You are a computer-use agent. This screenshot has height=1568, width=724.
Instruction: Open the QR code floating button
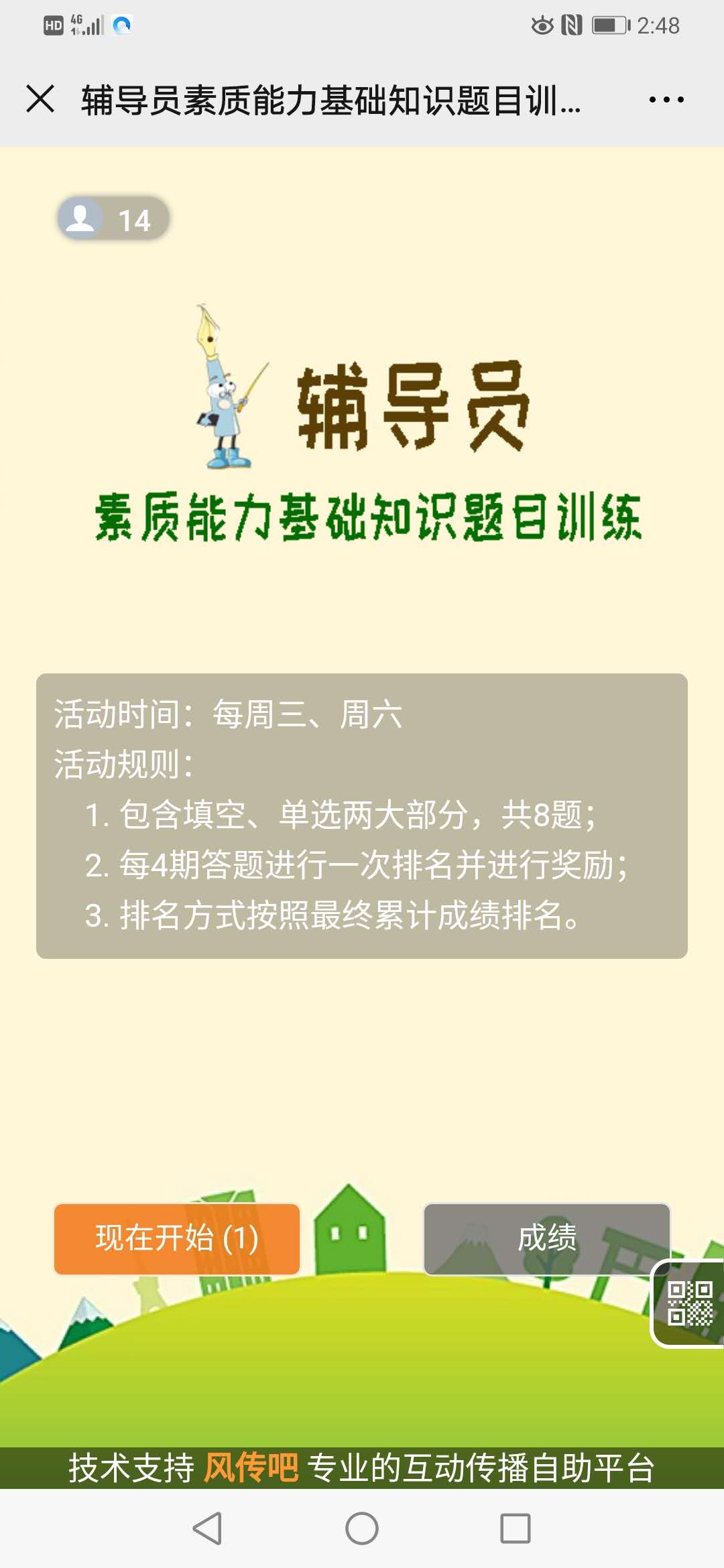point(690,1303)
